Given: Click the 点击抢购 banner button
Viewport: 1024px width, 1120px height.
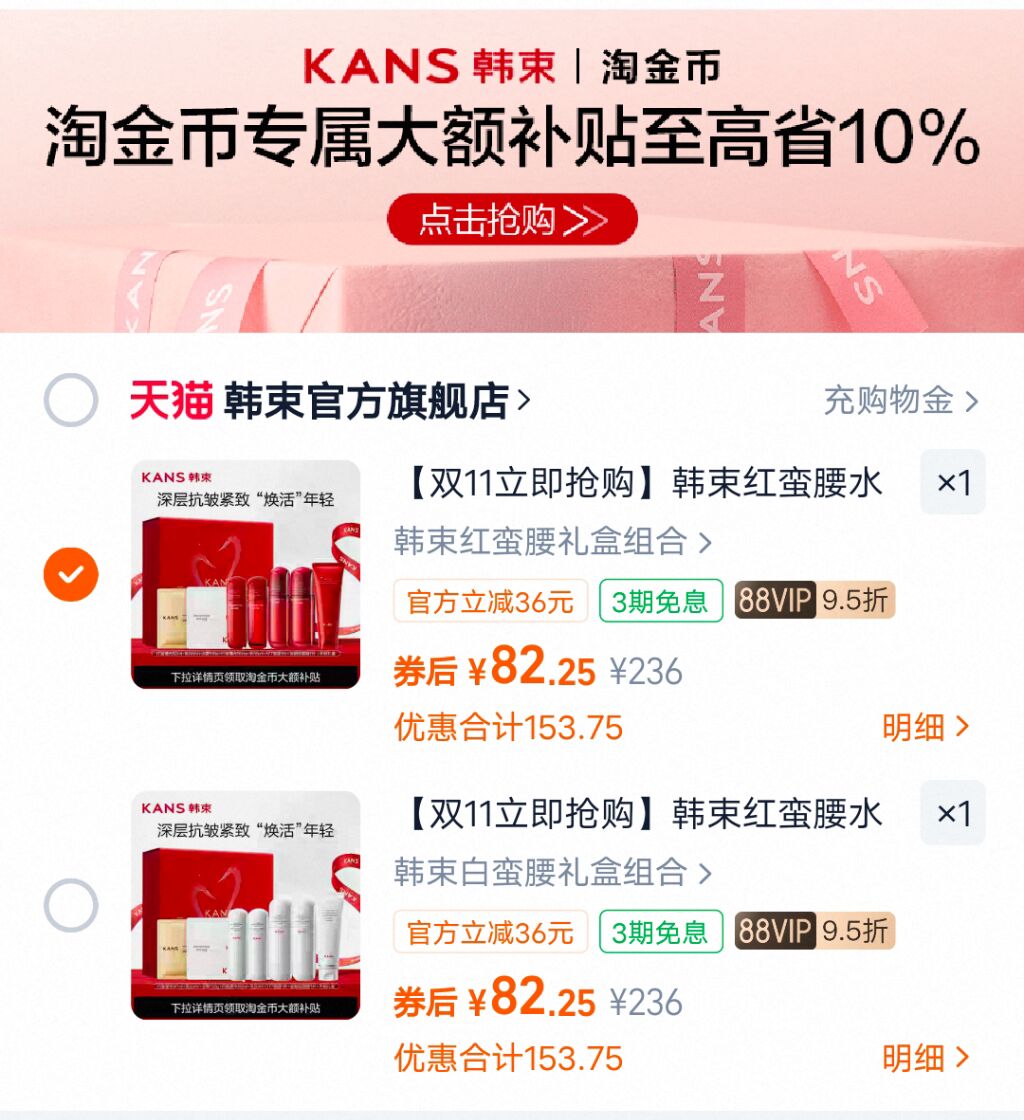Looking at the screenshot, I should 512,222.
